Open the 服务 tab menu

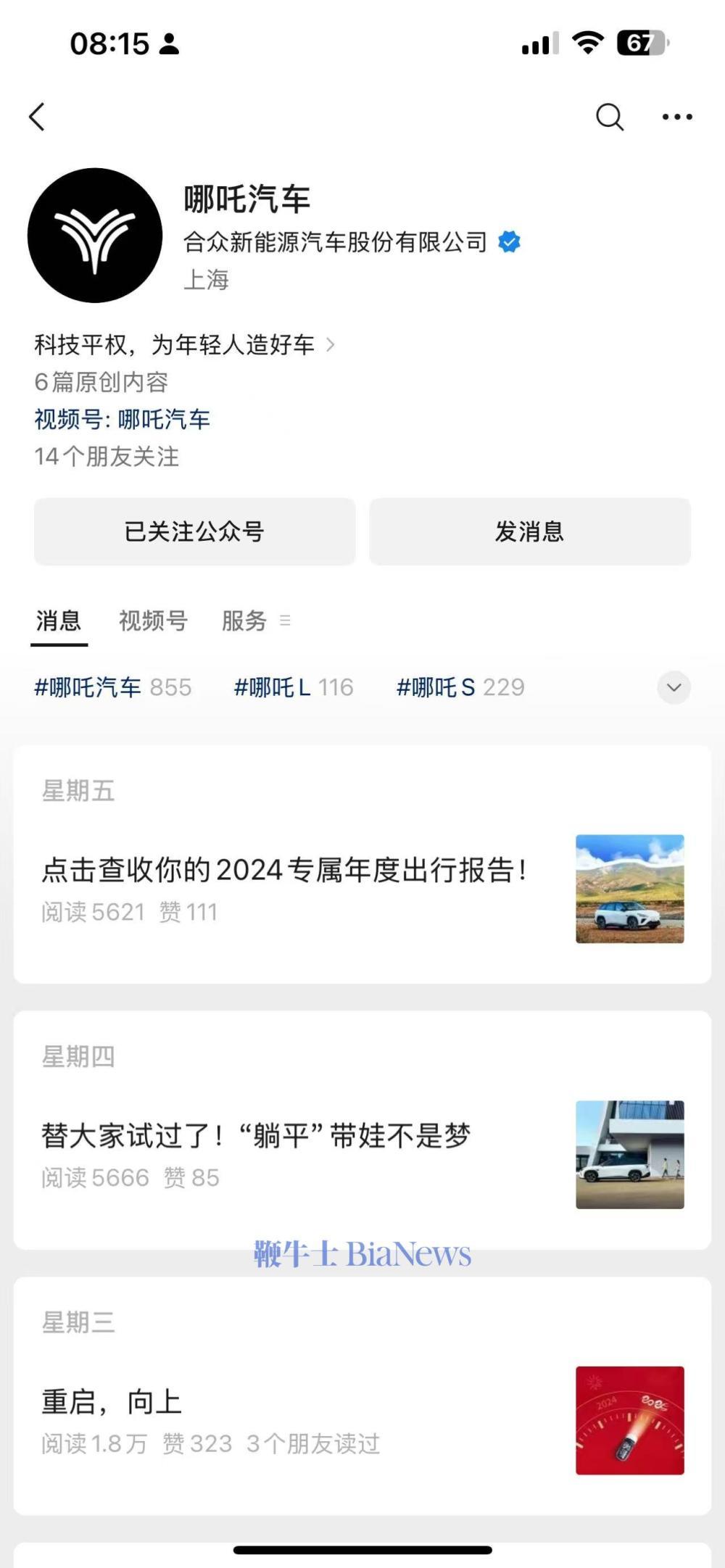point(255,621)
